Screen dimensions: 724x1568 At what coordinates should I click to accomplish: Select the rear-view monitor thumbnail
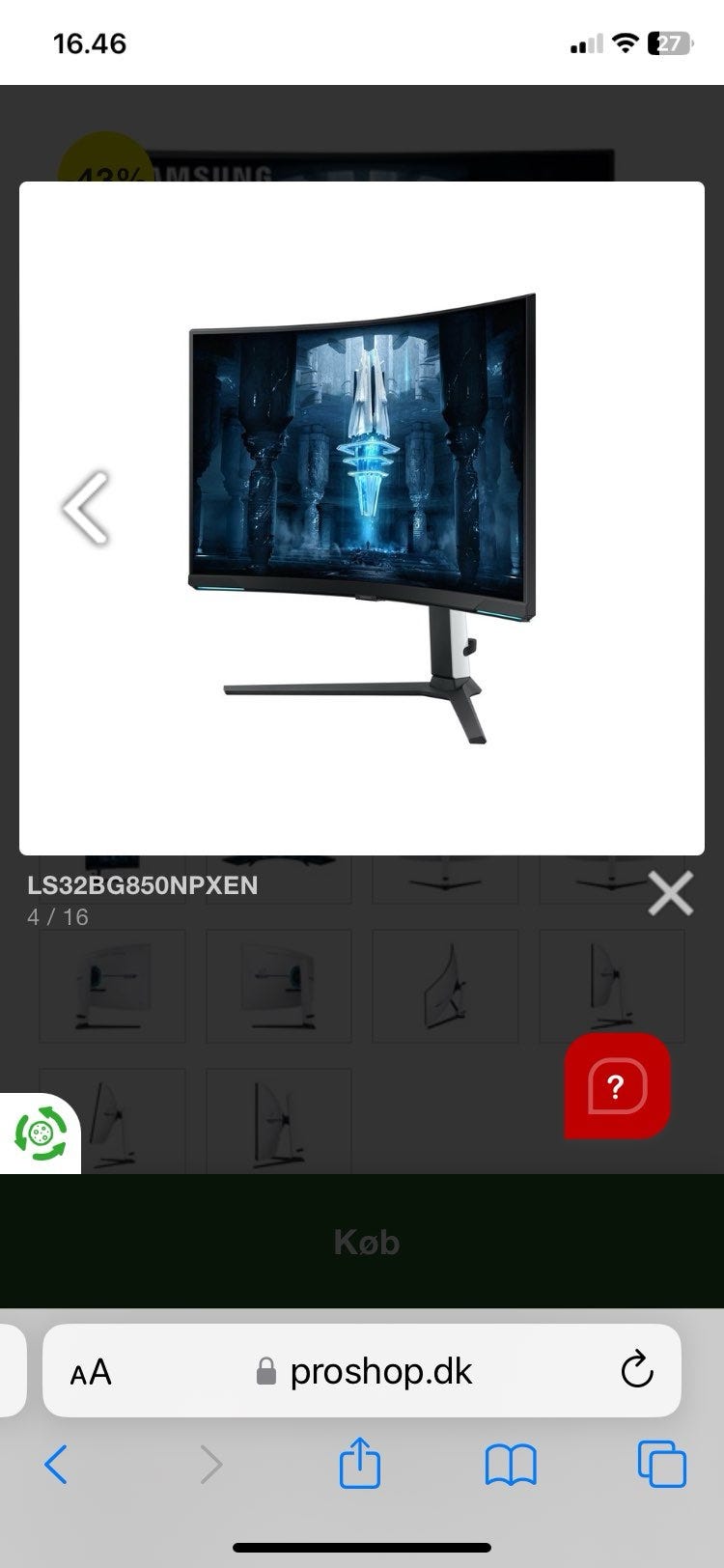click(x=112, y=985)
